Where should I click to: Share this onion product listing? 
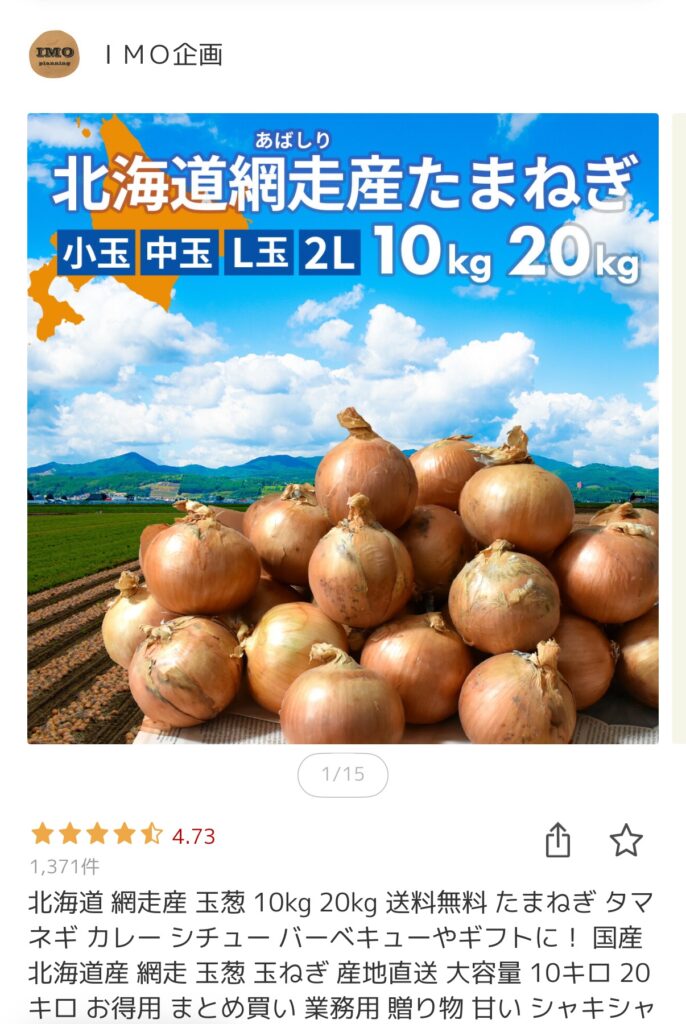pyautogui.click(x=558, y=841)
